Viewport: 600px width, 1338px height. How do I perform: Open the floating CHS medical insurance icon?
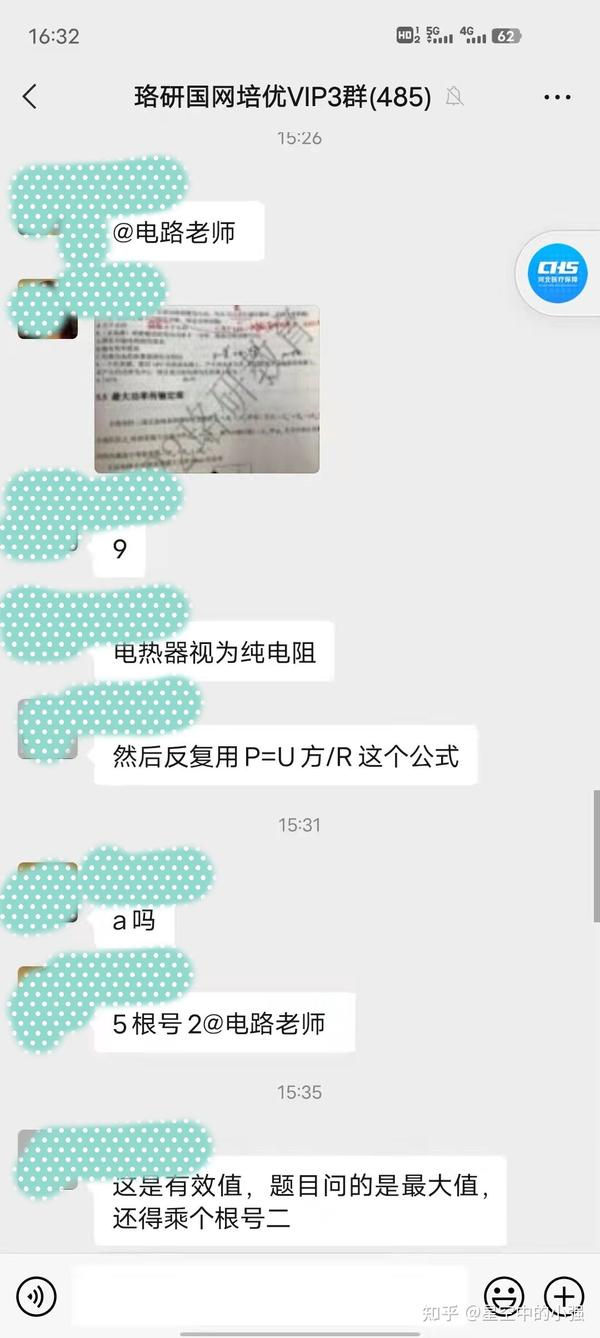(x=558, y=274)
